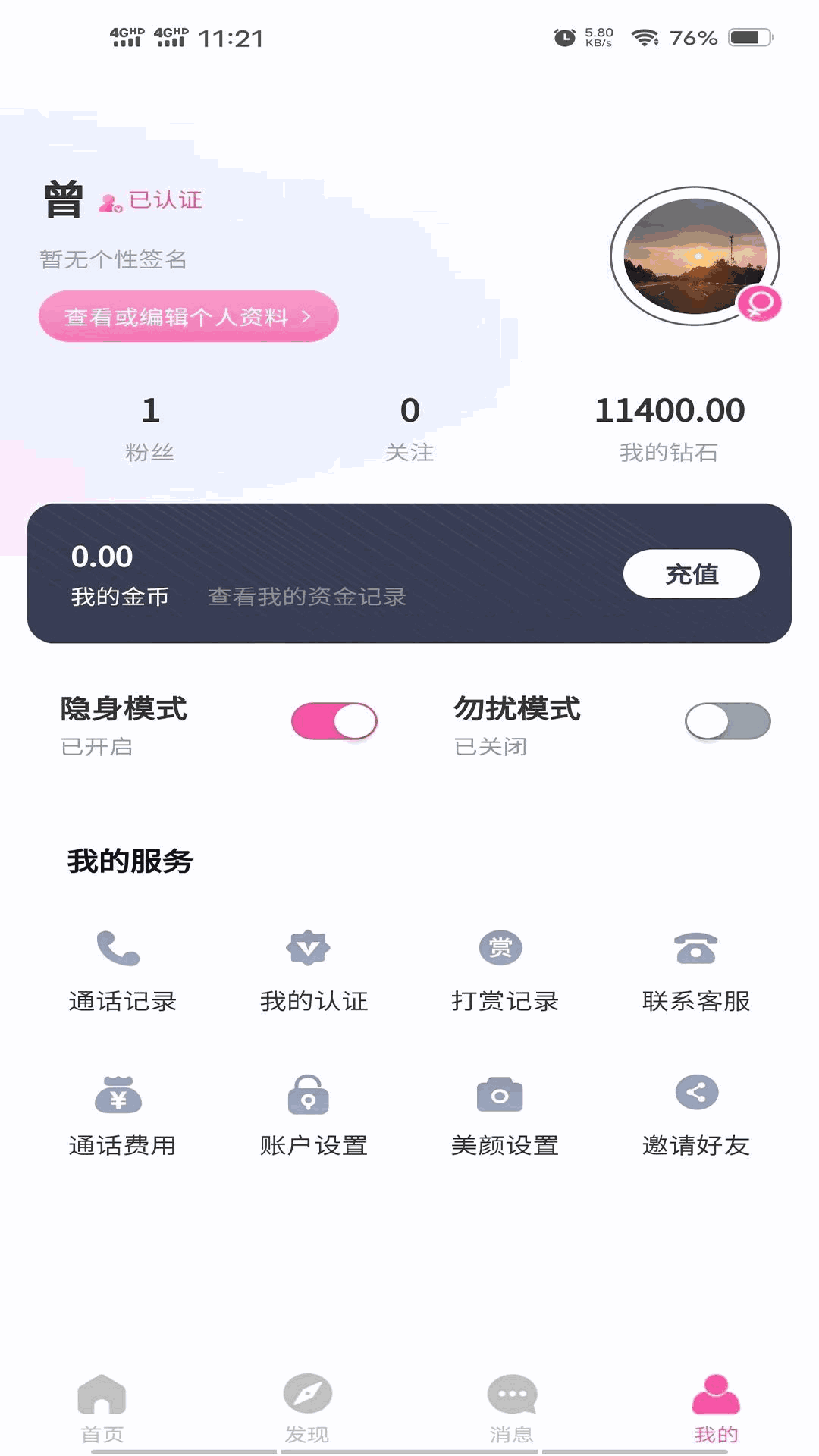819x1456 pixels.
Task: Open 我的钻石 diamonds balance
Action: [669, 428]
